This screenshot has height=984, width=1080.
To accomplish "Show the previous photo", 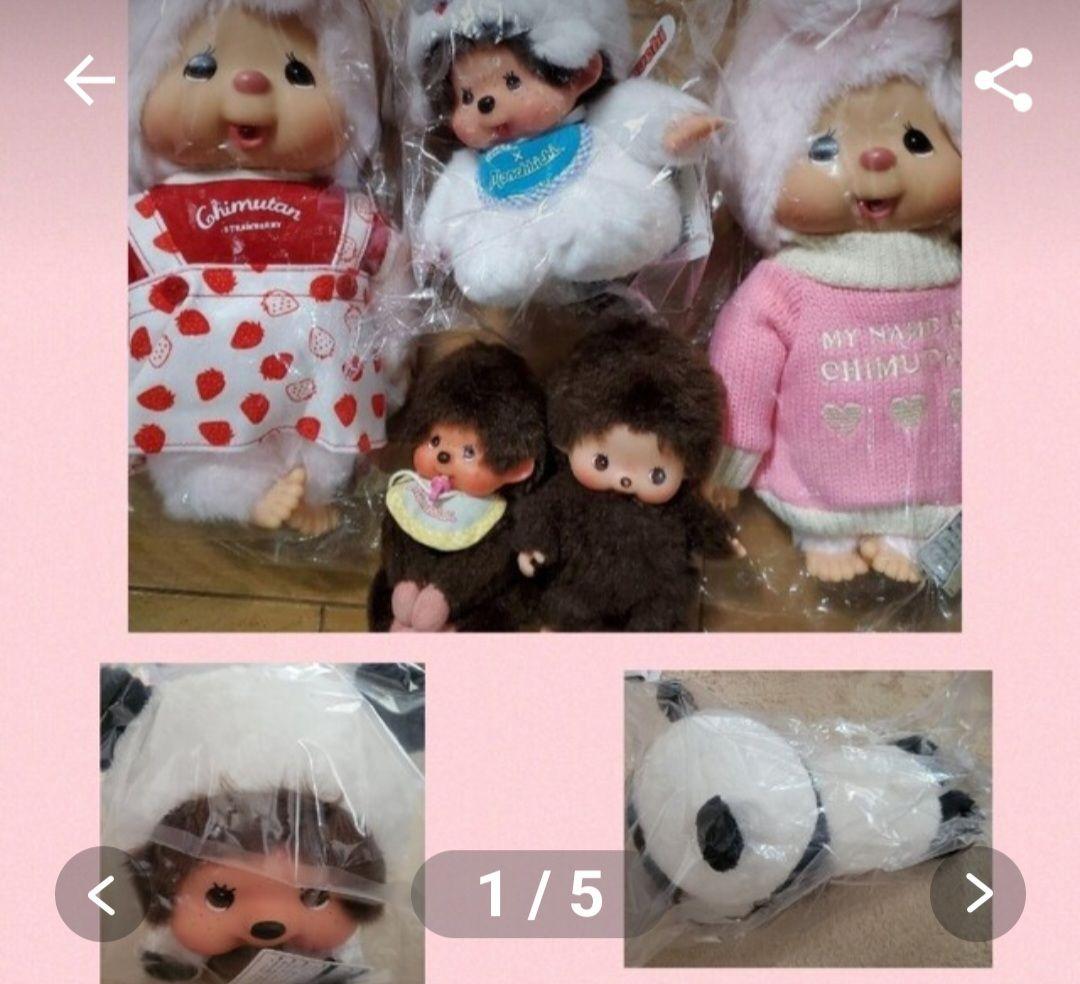I will coord(102,894).
